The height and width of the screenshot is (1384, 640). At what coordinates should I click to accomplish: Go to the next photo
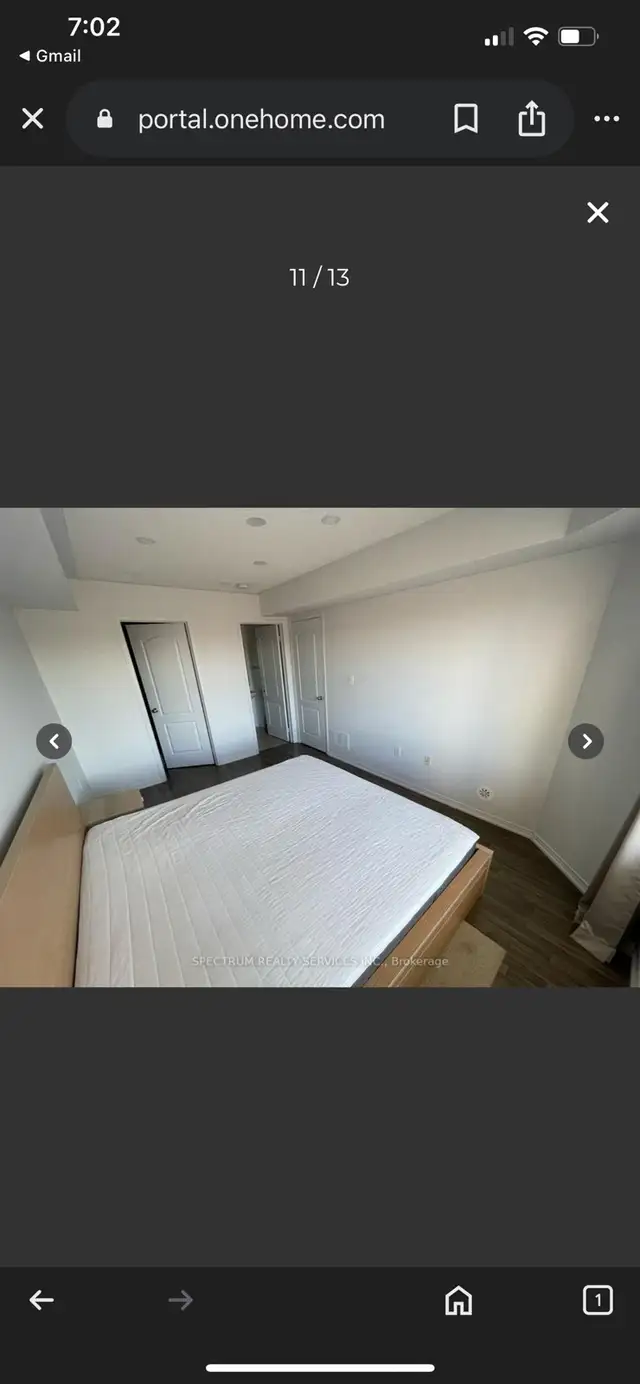tap(586, 741)
